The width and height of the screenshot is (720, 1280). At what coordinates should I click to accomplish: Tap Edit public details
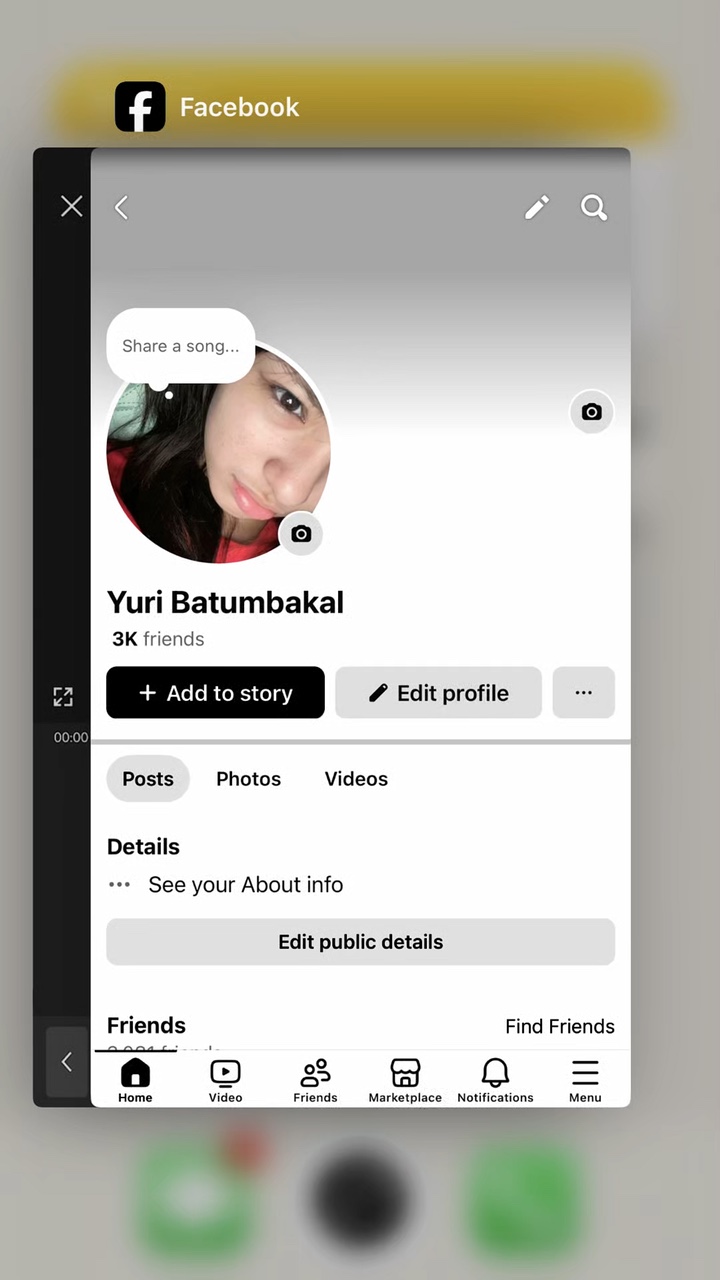pyautogui.click(x=360, y=942)
